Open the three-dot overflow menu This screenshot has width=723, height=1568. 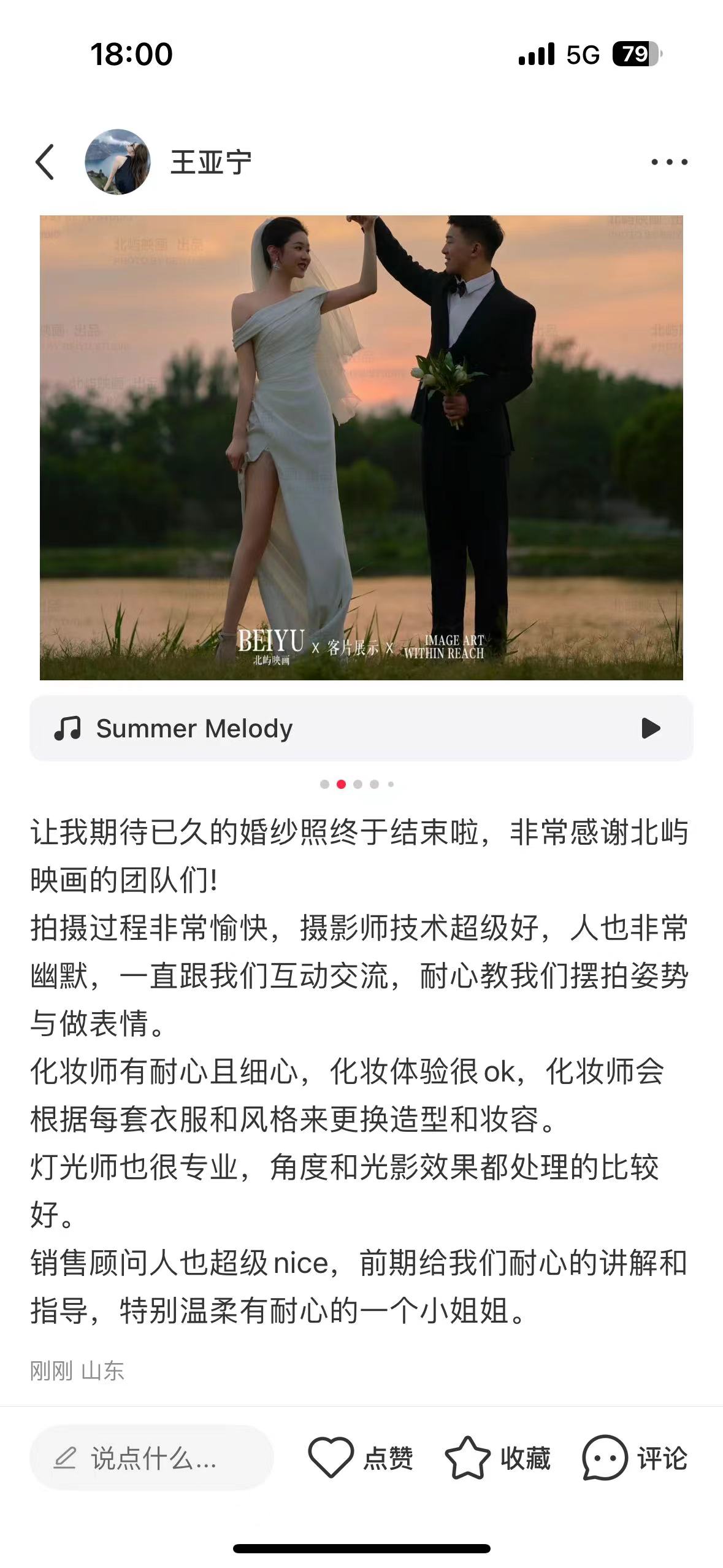coord(669,163)
